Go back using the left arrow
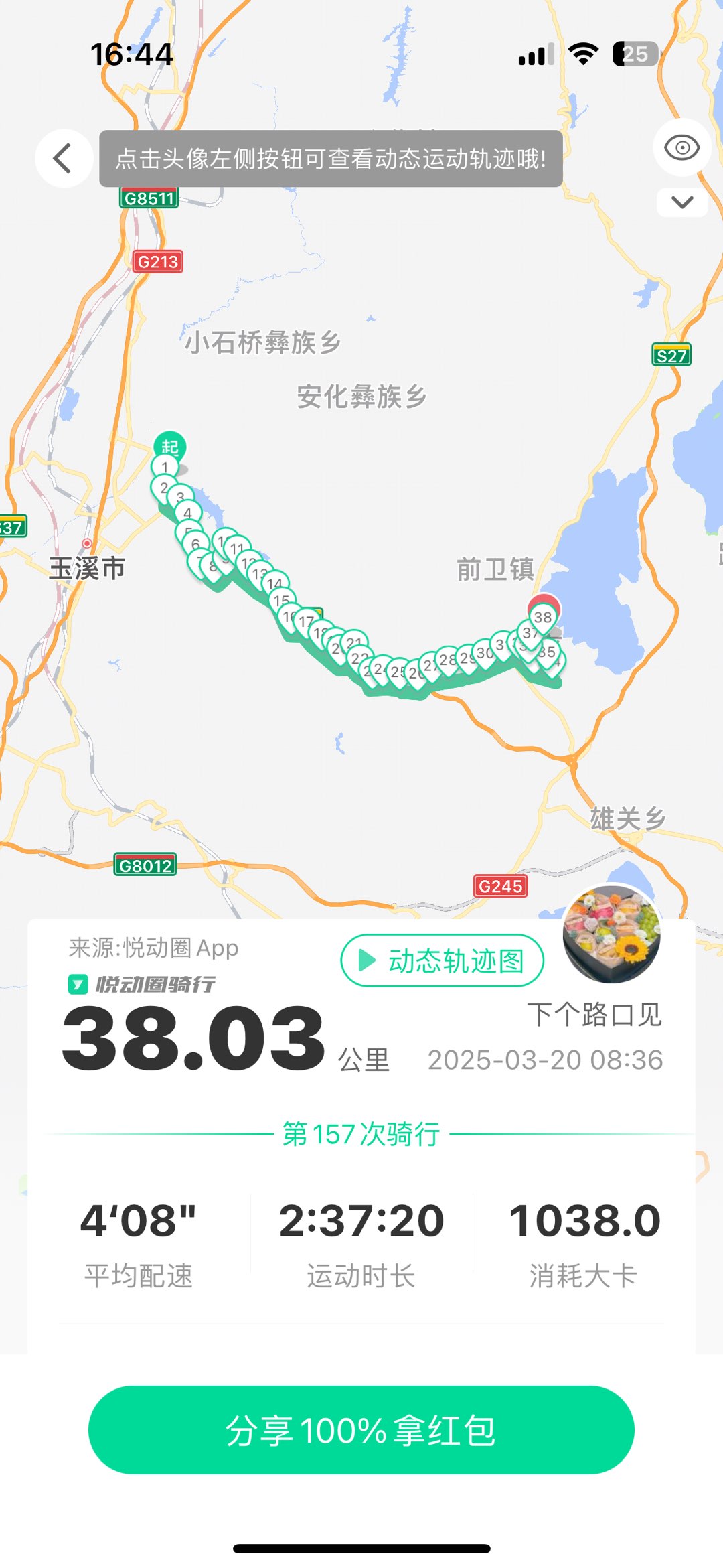Screen dimensions: 723x1568 point(64,159)
